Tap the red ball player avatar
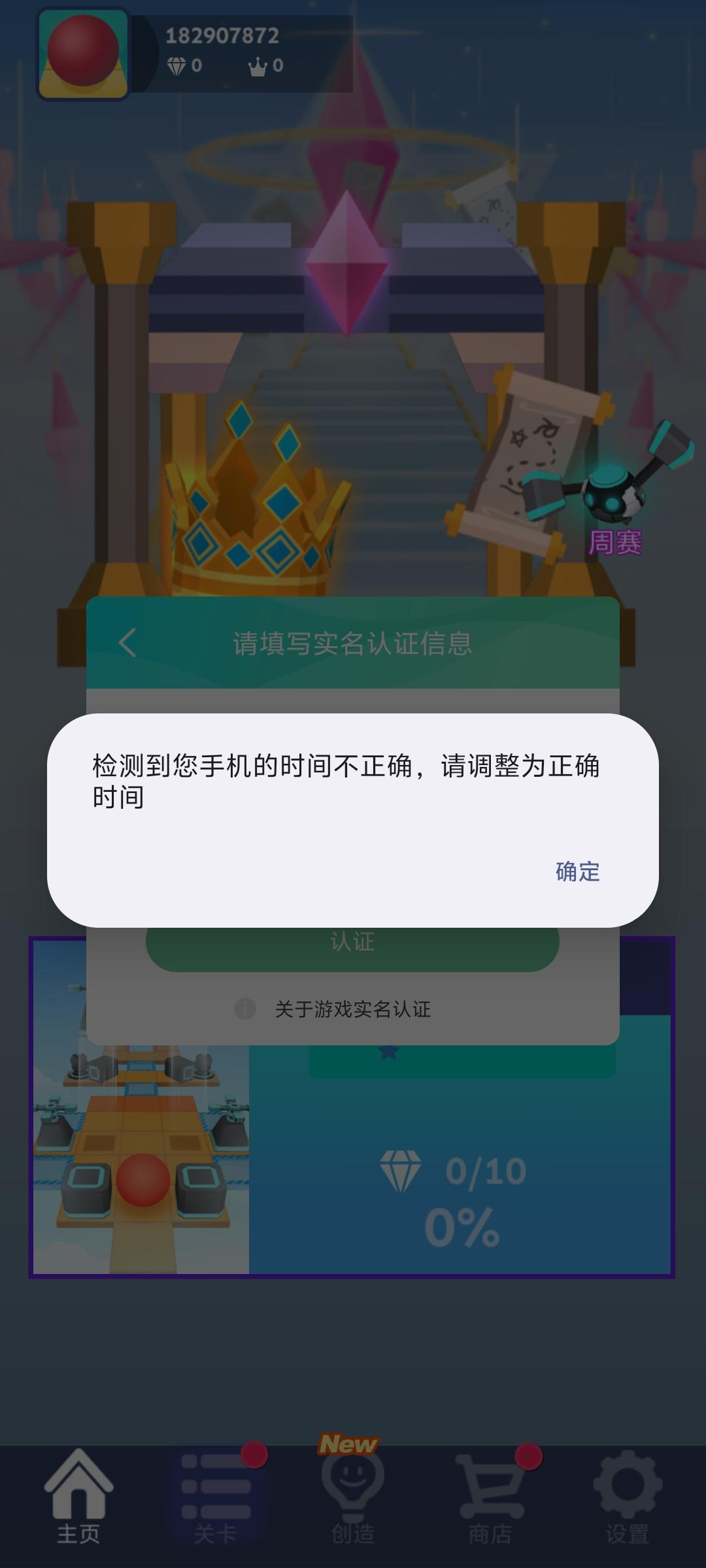Image resolution: width=706 pixels, height=1568 pixels. 82,52
